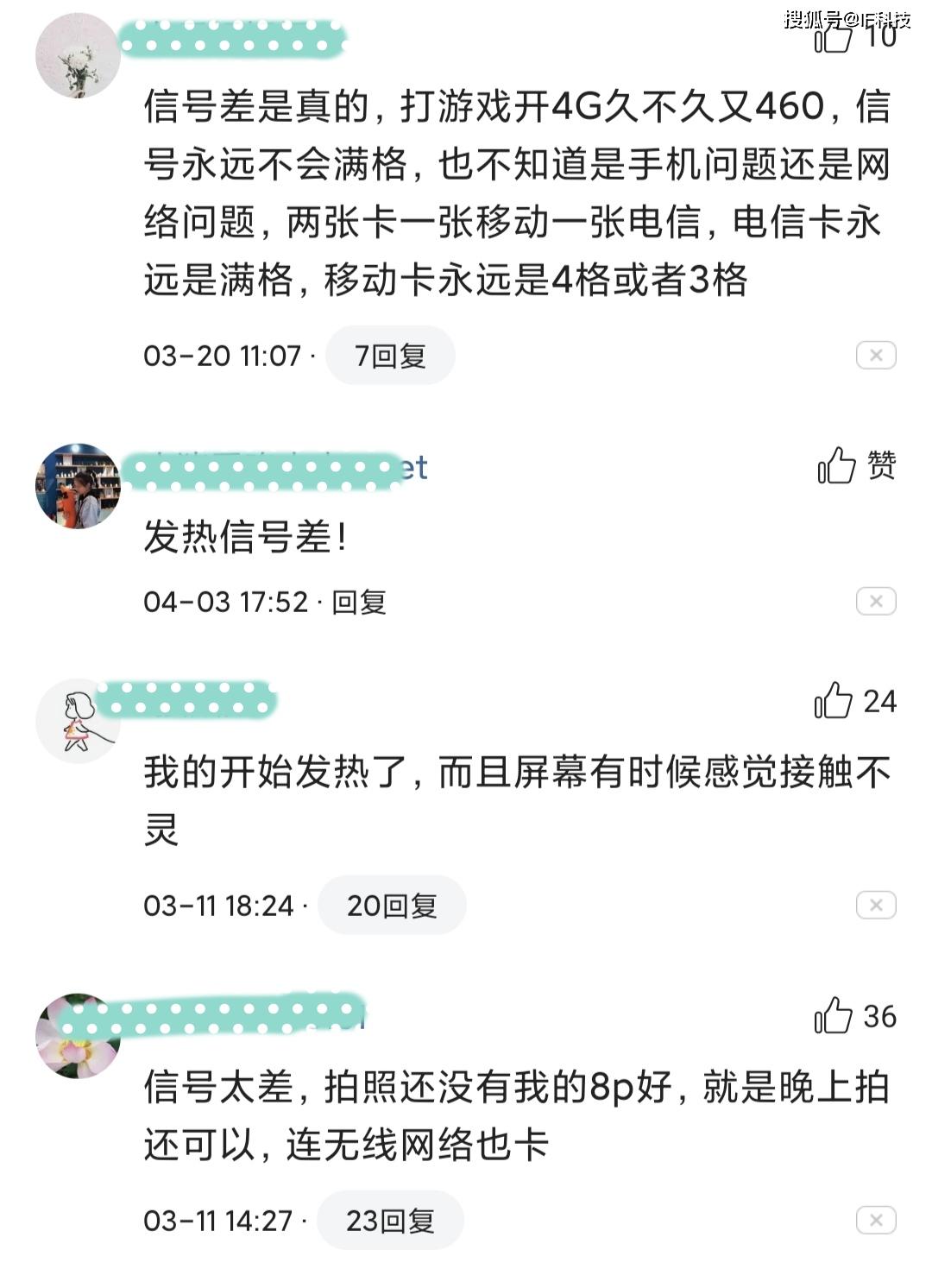
Task: Open the lotus flower avatar's profile
Action: pos(78,1035)
